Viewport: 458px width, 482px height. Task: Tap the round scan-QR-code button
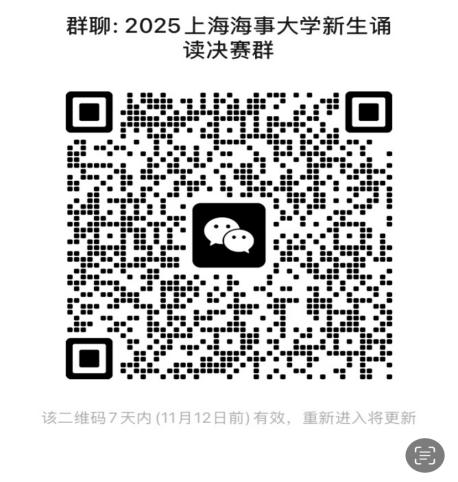[x=425, y=455]
